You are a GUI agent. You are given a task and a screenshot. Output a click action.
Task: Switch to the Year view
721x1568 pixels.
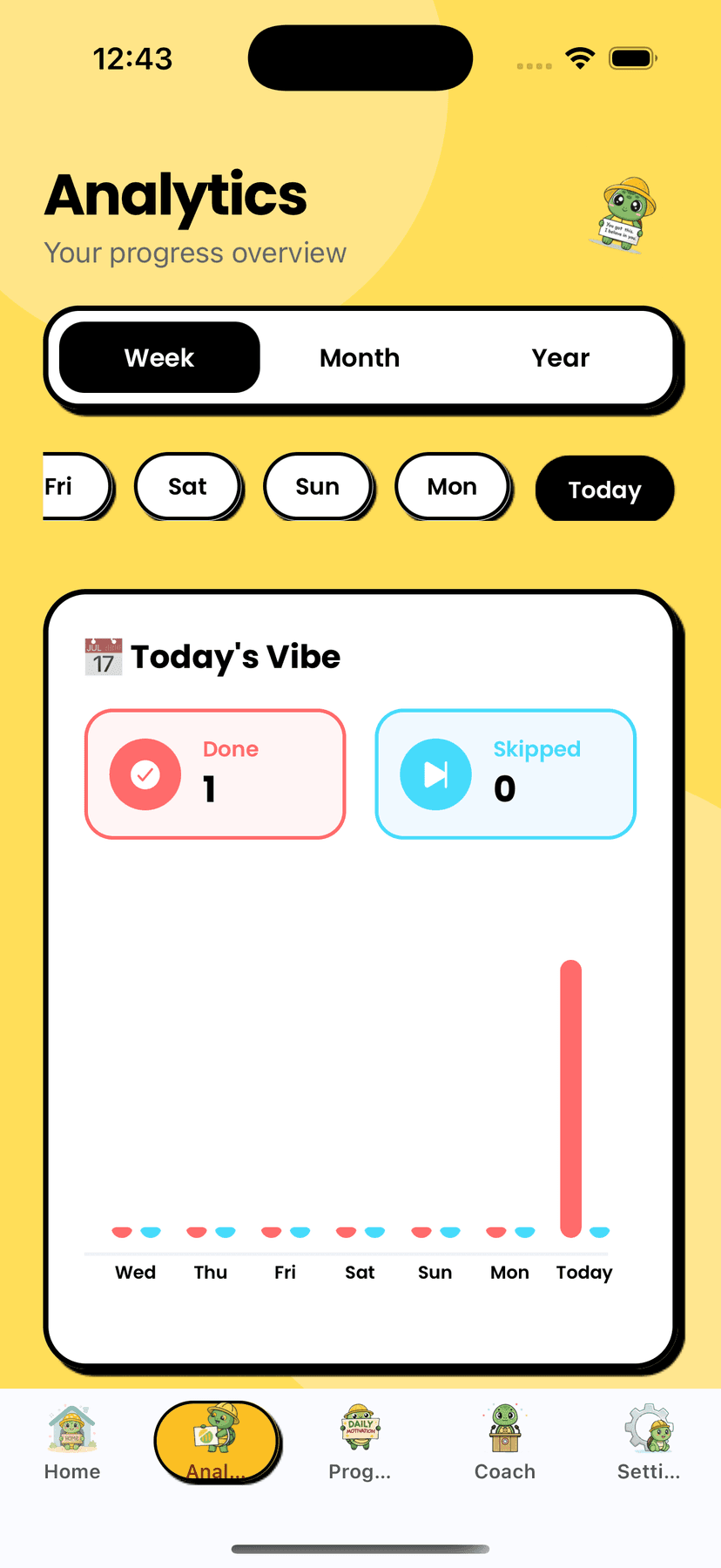560,358
